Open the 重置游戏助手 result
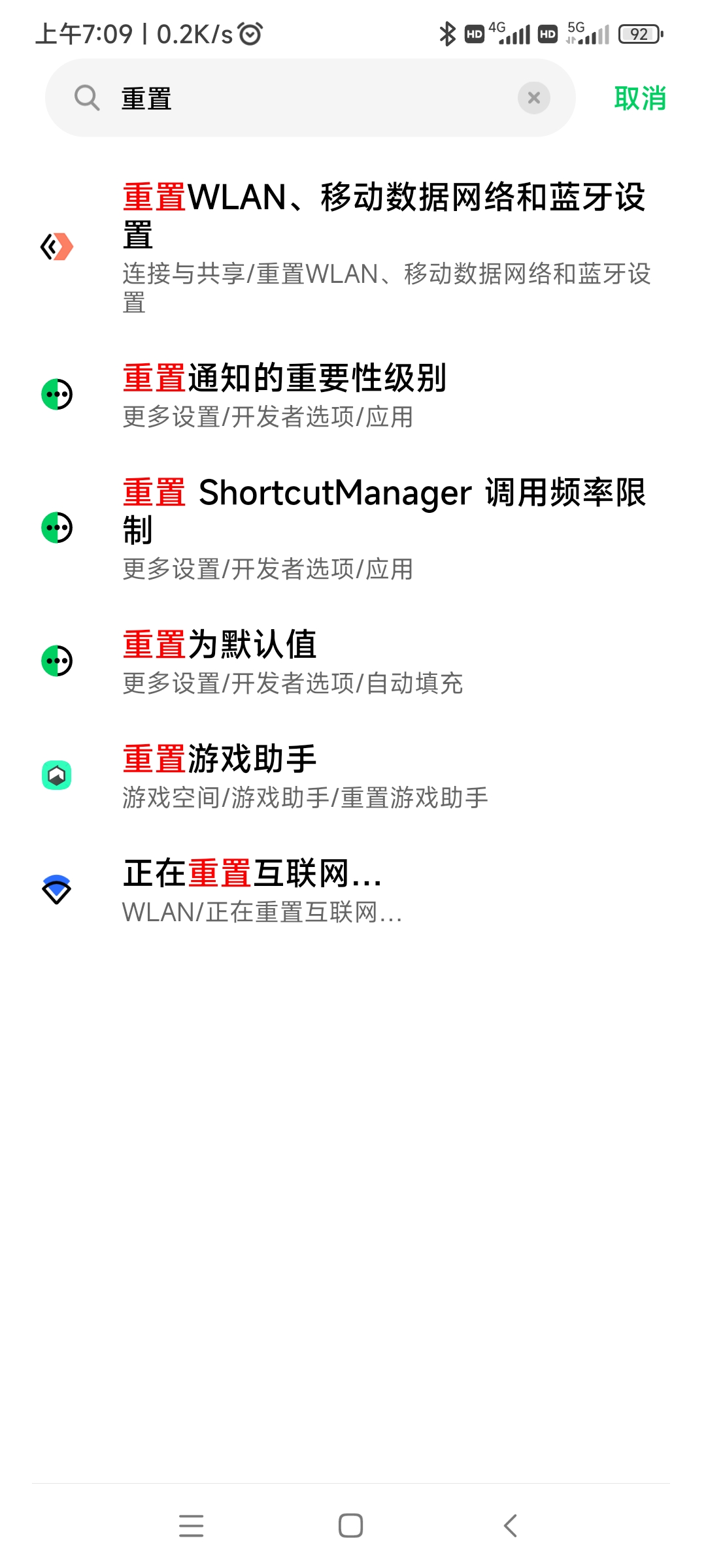706x1568 pixels. click(x=353, y=776)
